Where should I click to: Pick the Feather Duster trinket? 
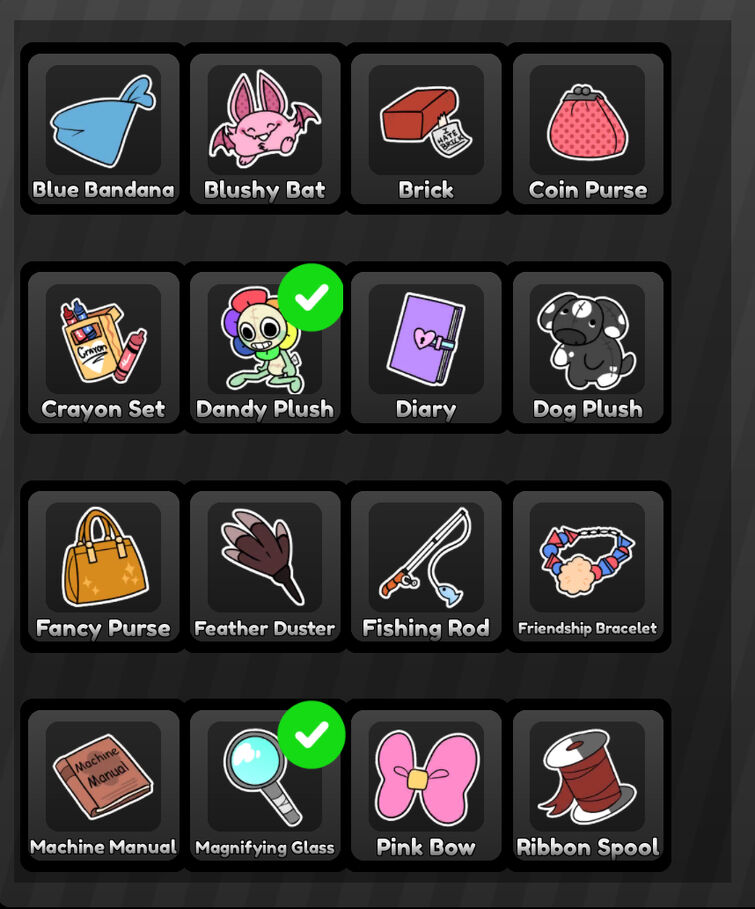(x=264, y=566)
